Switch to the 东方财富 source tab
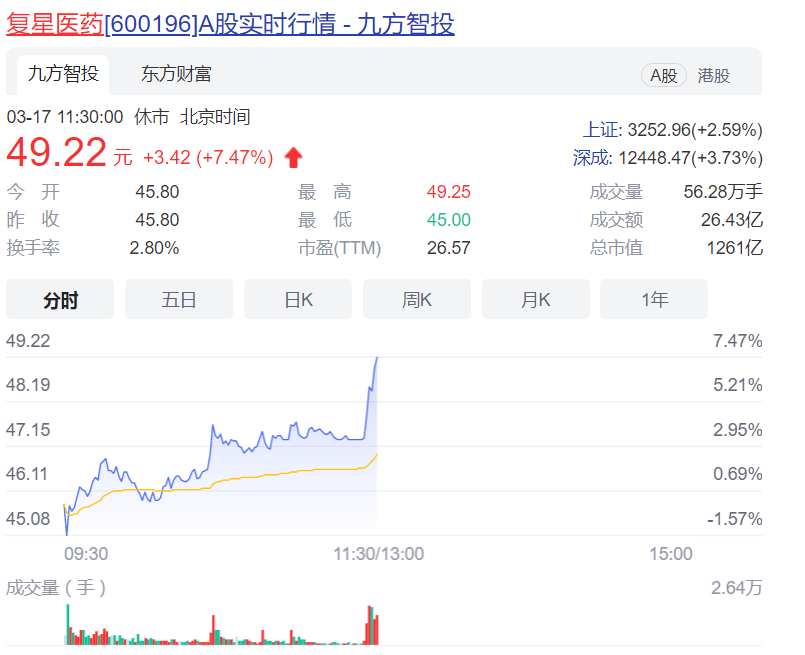This screenshot has width=805, height=655. (x=176, y=74)
